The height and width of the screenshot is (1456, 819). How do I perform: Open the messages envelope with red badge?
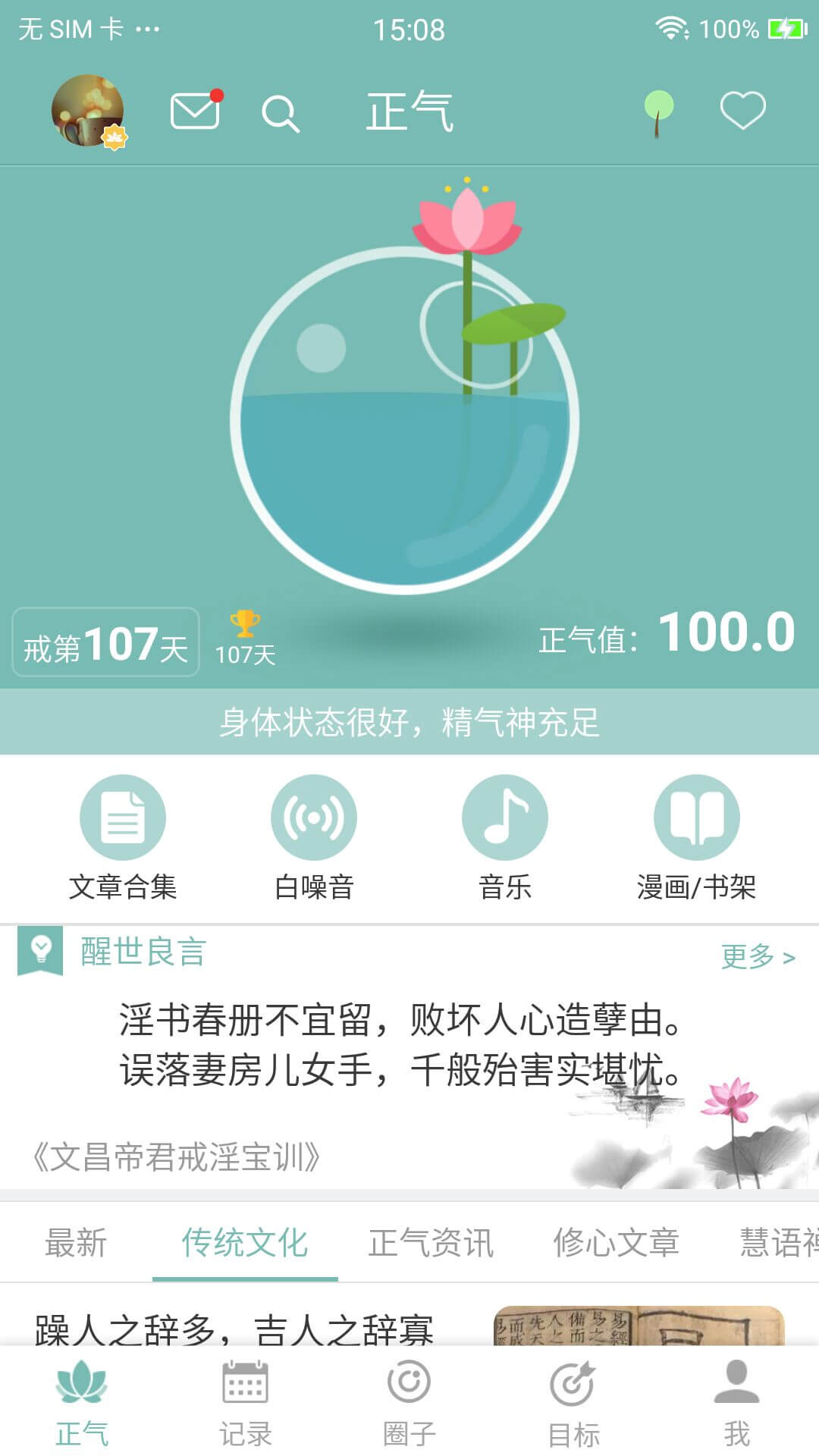pos(194,111)
